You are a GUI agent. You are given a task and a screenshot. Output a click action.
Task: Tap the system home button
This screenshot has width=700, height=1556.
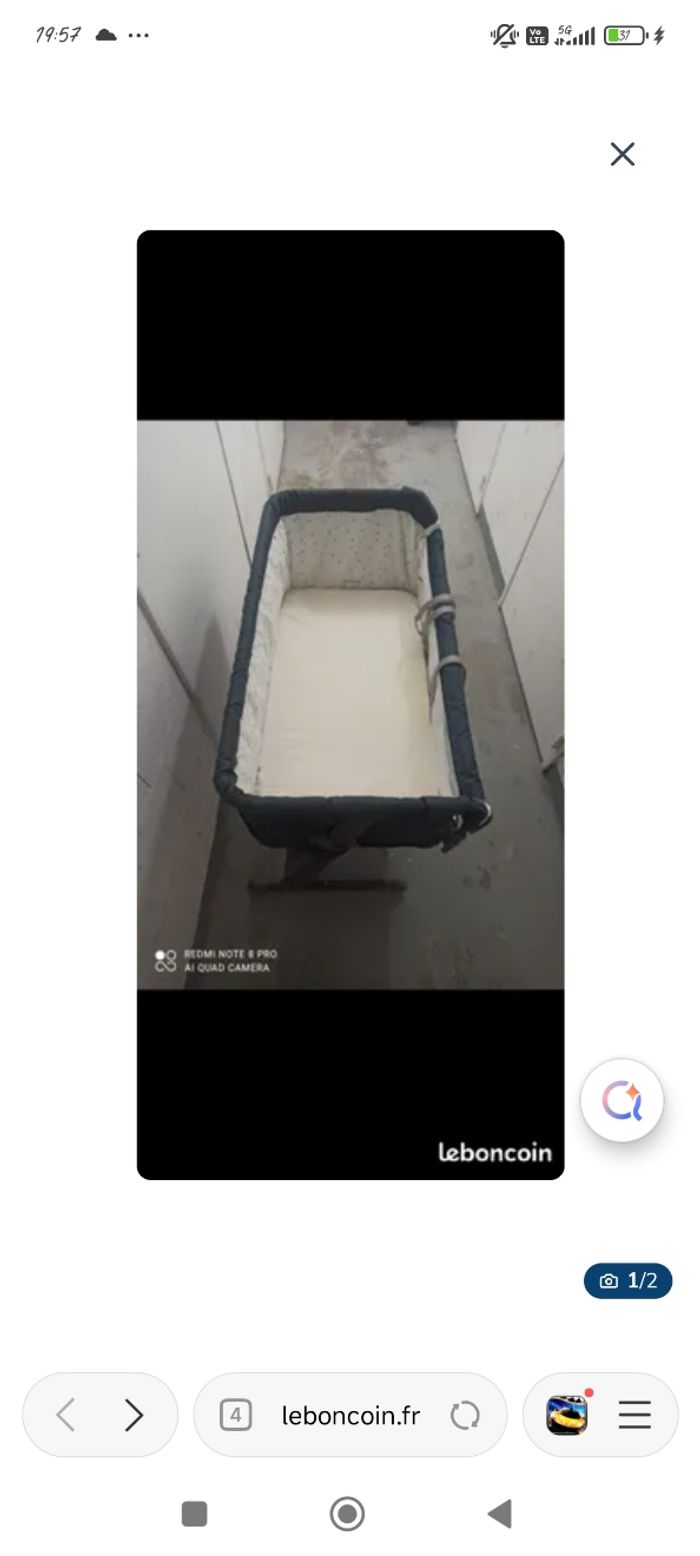click(347, 1514)
